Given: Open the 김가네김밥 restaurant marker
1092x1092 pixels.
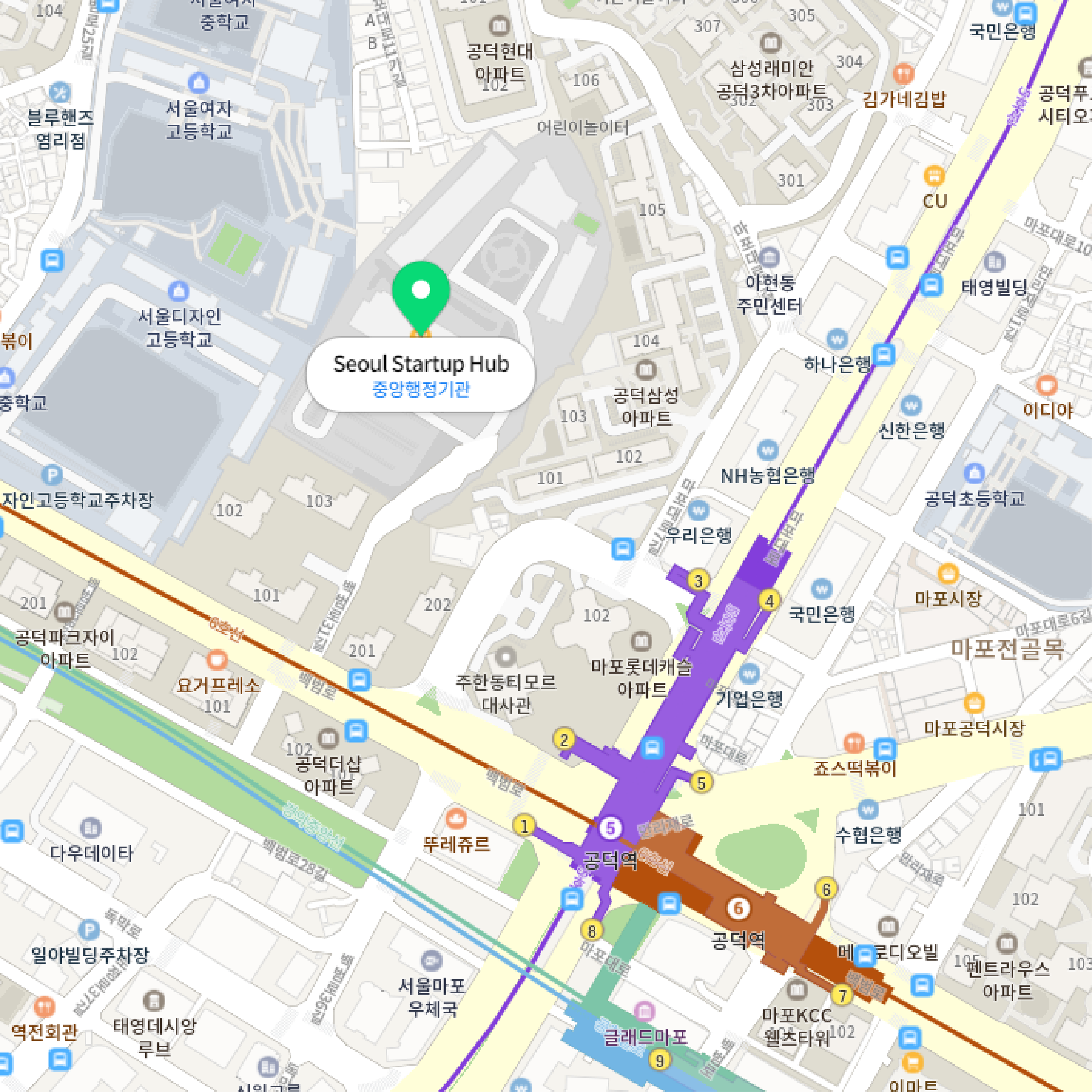Looking at the screenshot, I should pyautogui.click(x=903, y=73).
